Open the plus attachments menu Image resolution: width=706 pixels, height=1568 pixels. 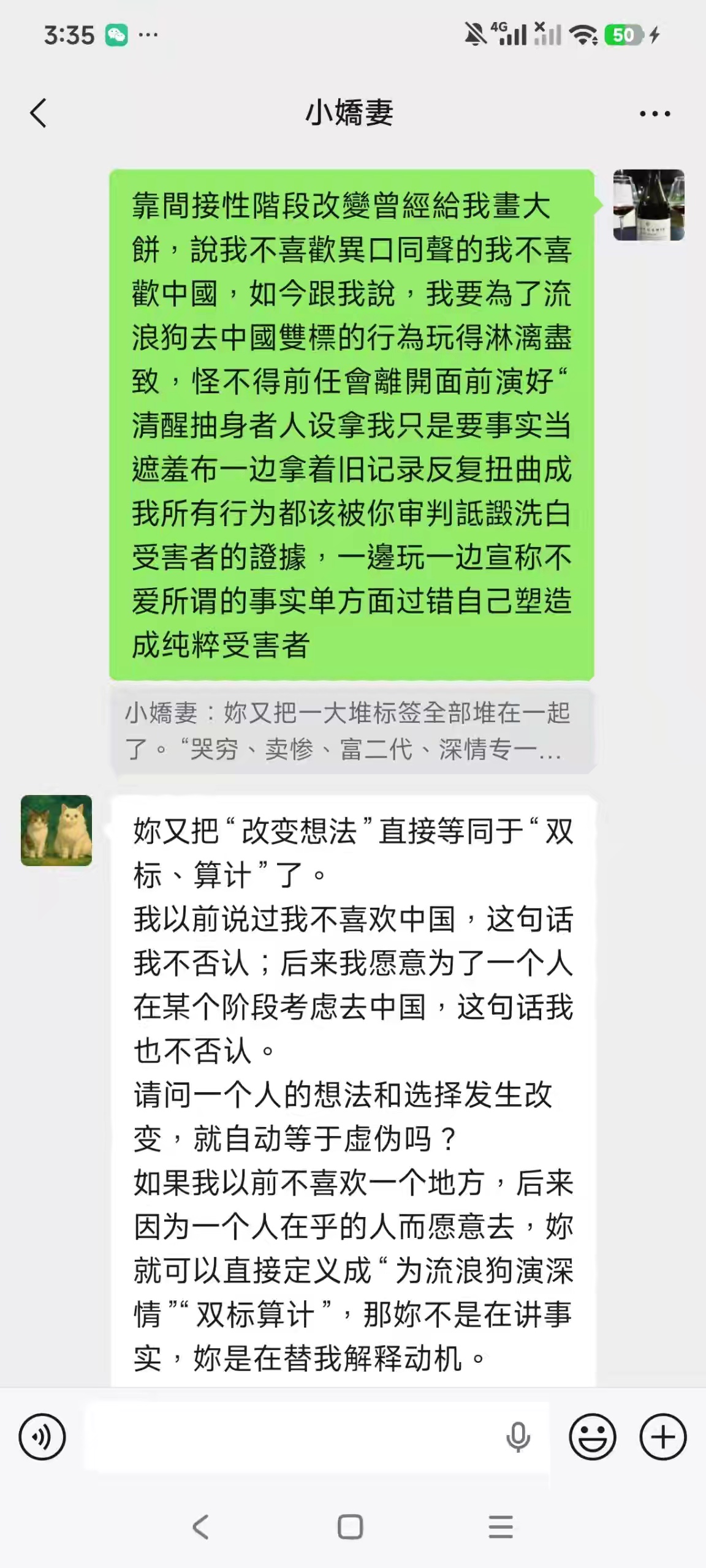click(663, 1437)
